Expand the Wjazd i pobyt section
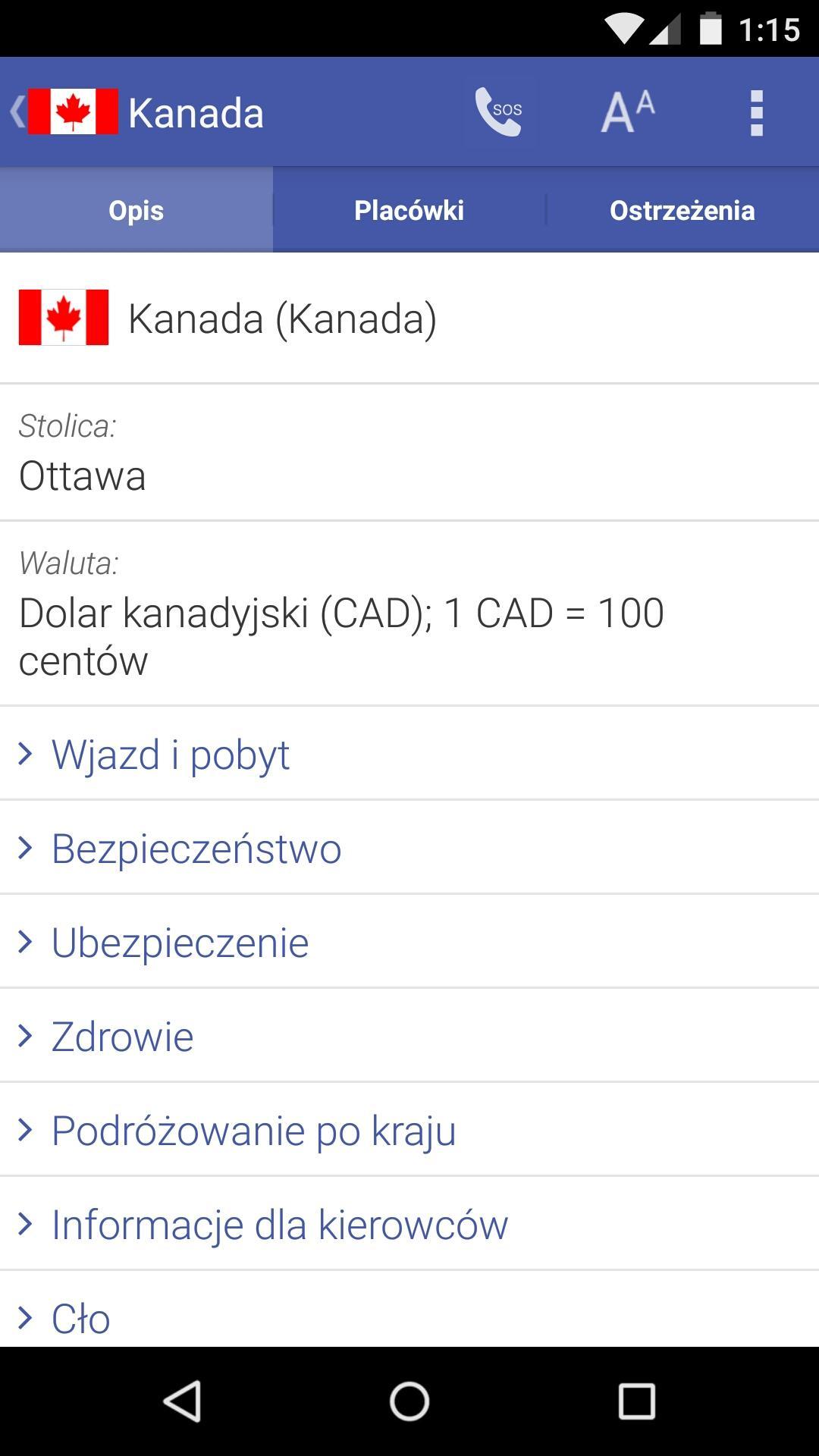The width and height of the screenshot is (819, 1456). (x=171, y=754)
